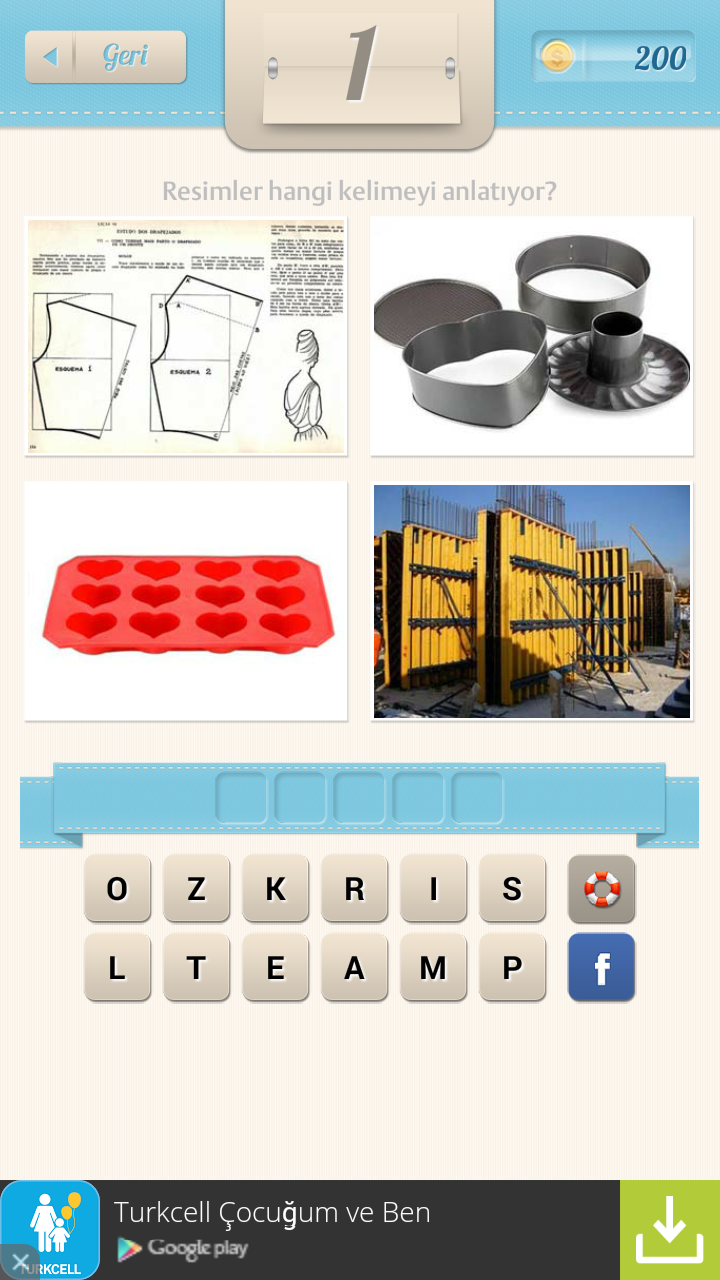This screenshot has width=720, height=1280.
Task: Select the letter O tile
Action: click(117, 888)
